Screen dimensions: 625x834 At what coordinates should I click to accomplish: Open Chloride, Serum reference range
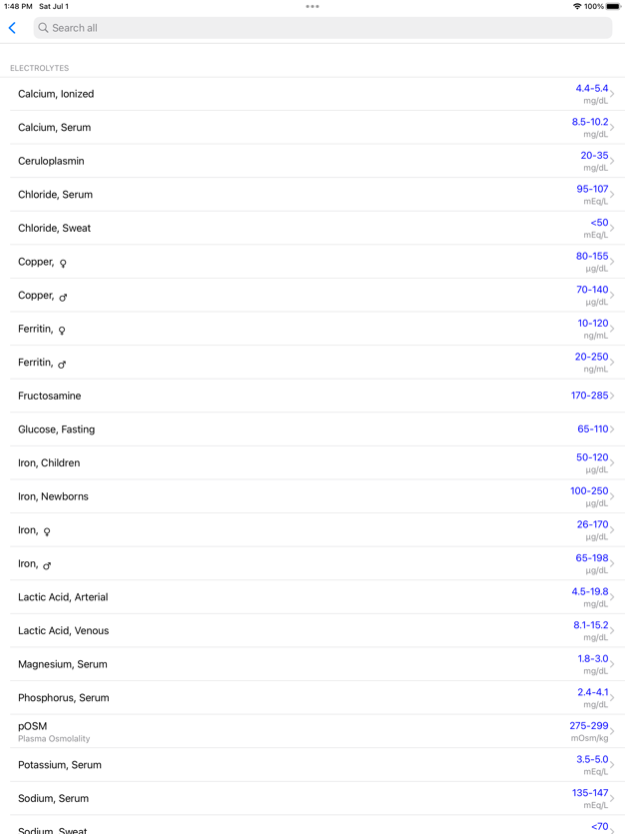tap(312, 195)
